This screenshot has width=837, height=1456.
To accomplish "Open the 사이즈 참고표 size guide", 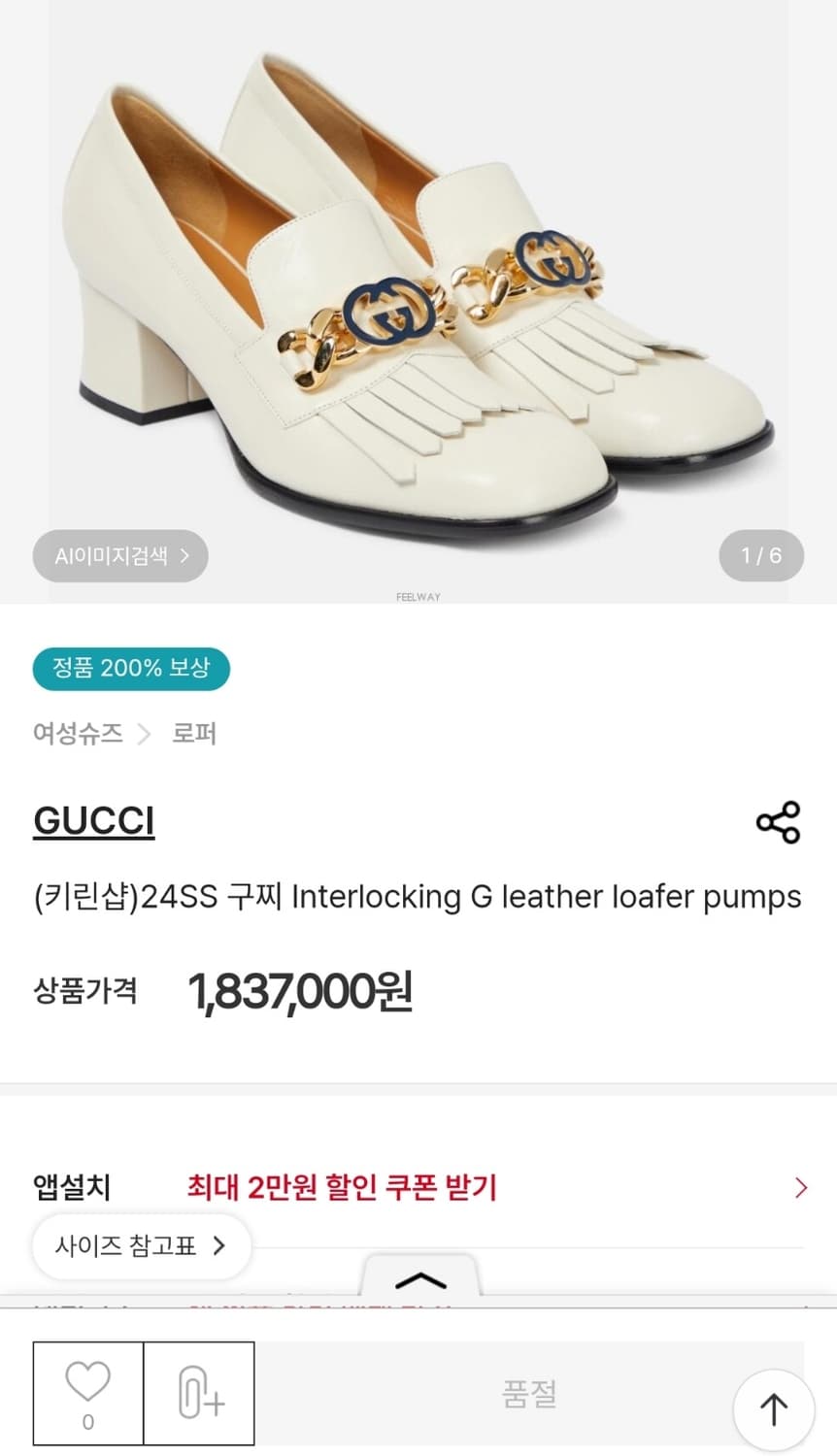I will pyautogui.click(x=141, y=1246).
